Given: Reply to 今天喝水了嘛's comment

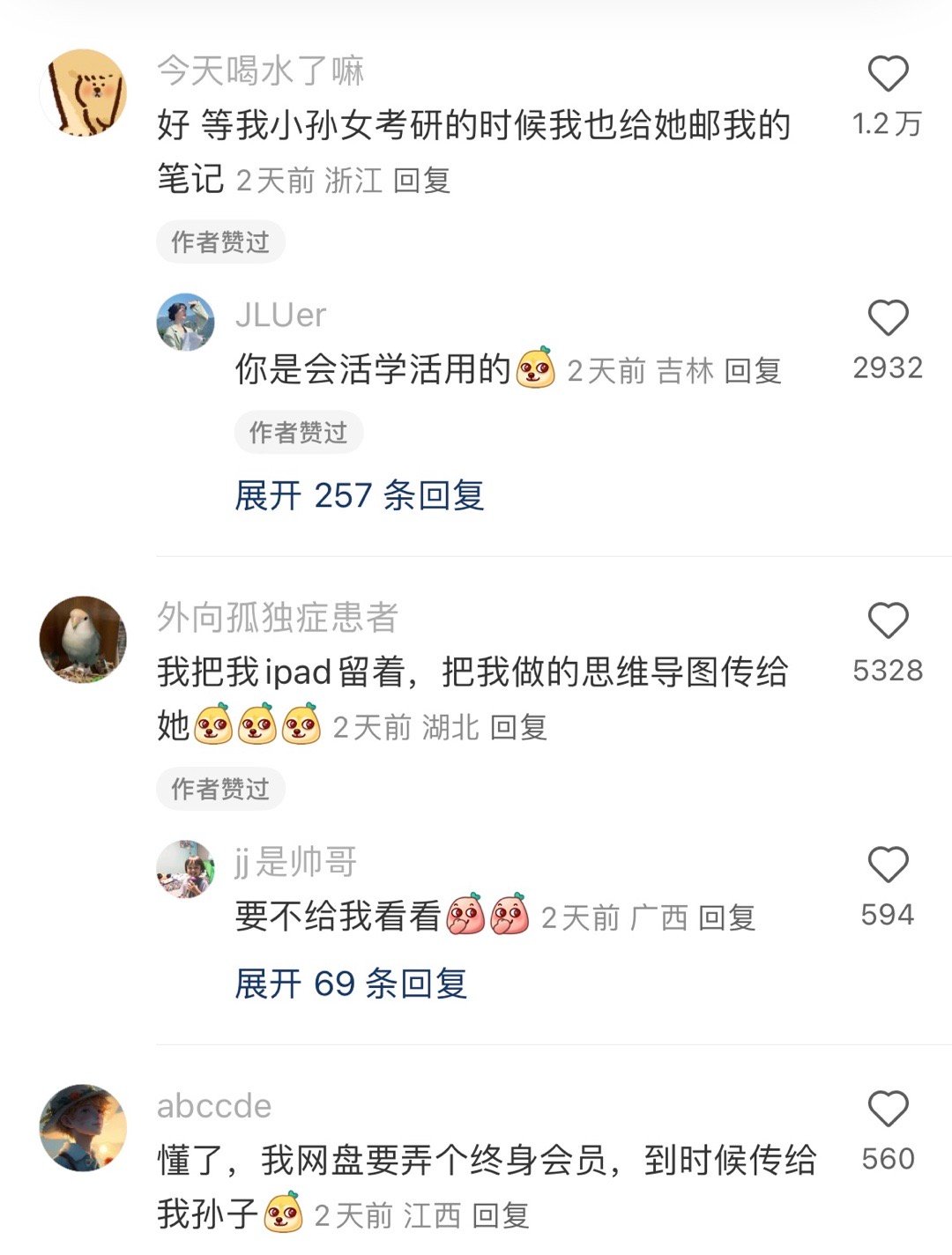Looking at the screenshot, I should coord(422,181).
